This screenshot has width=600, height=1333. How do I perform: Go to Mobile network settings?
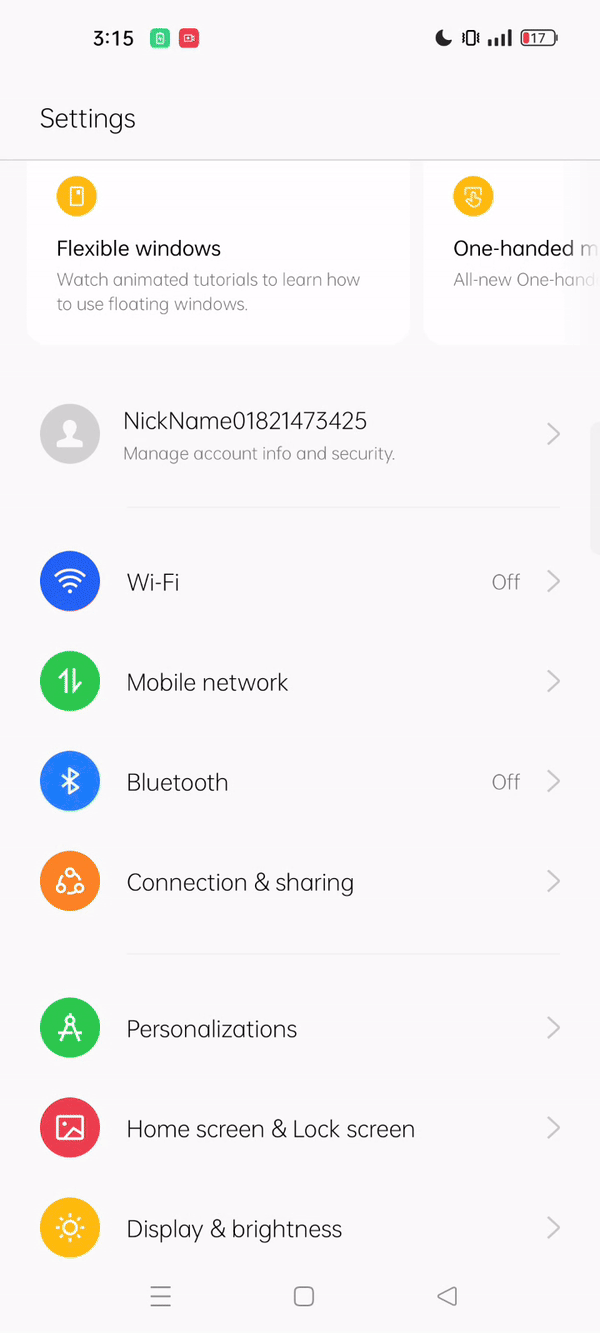300,682
